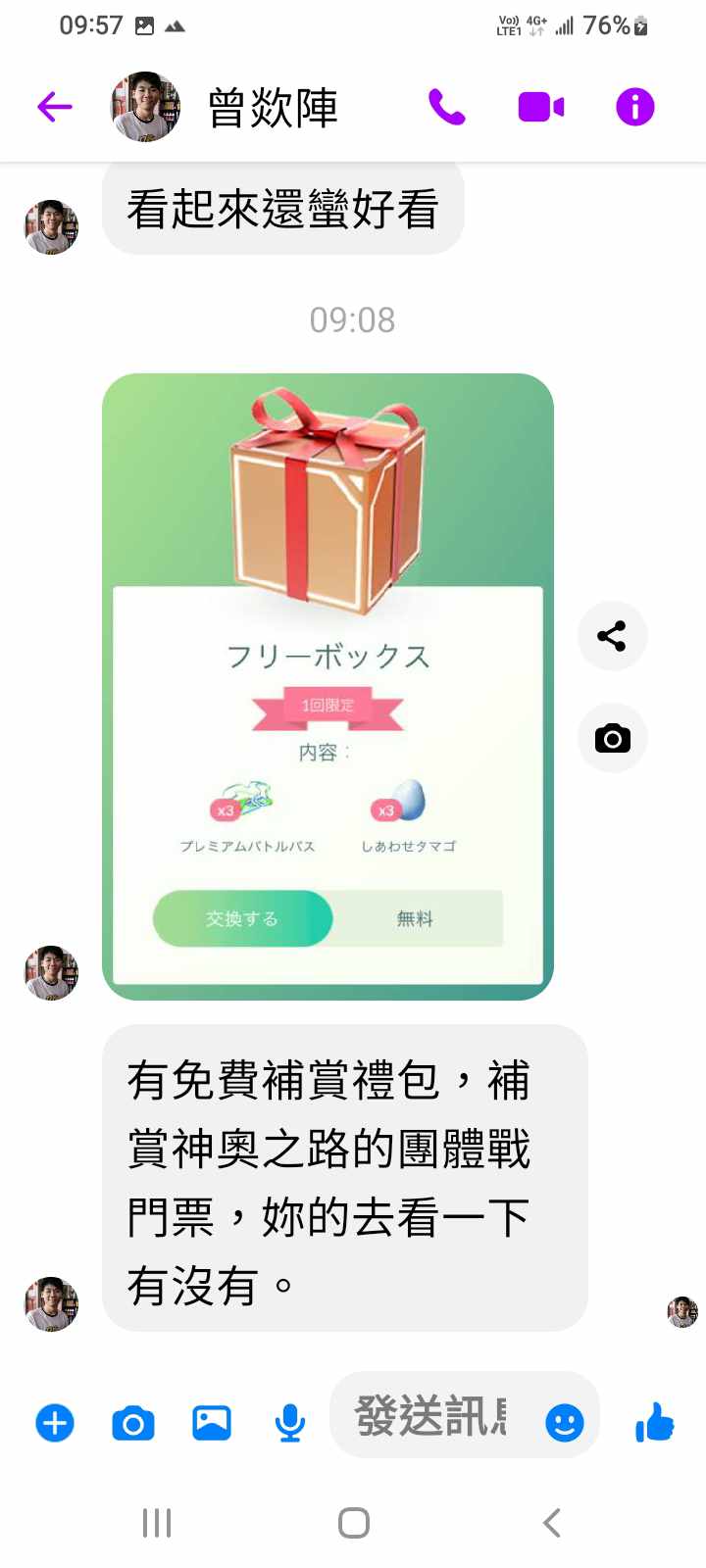Open 曾欻陣's profile picture in header
This screenshot has width=706, height=1568.
[145, 107]
